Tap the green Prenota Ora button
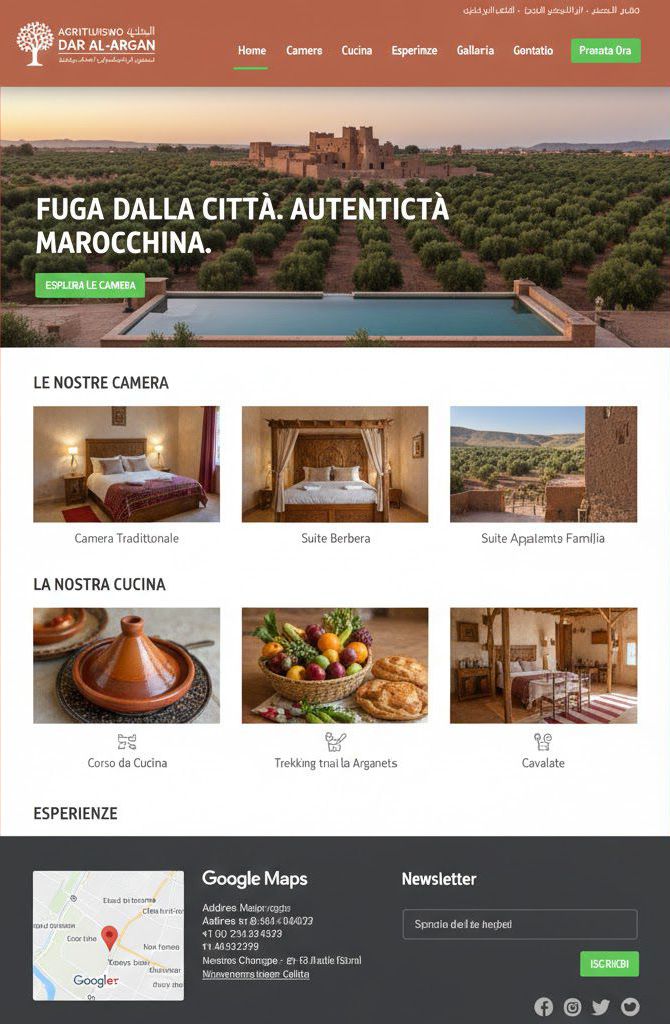670x1024 pixels. [605, 50]
